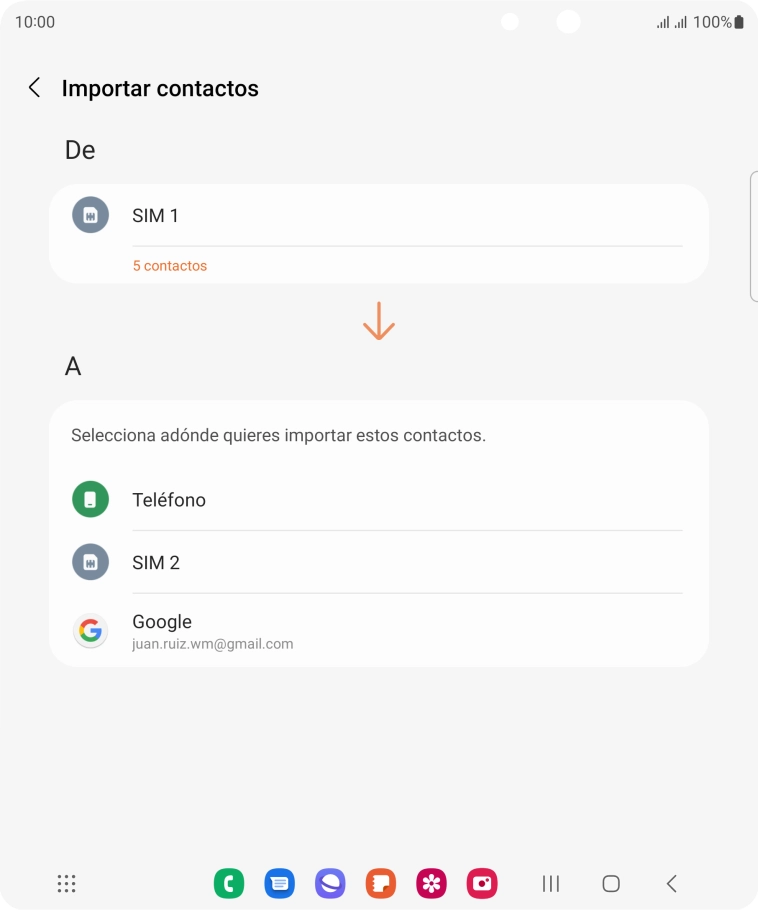Open the Messages app from the dock
Image resolution: width=758 pixels, height=910 pixels.
tap(280, 883)
